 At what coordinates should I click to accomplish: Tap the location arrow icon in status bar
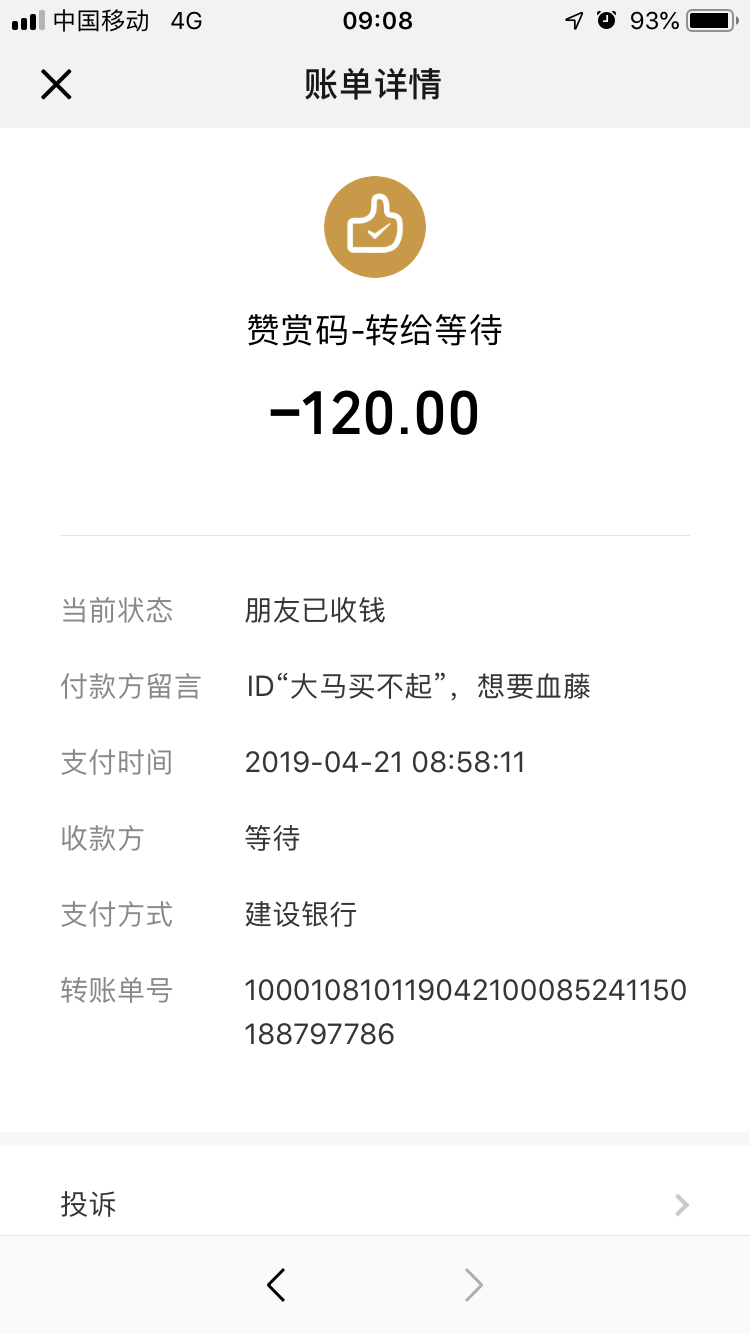point(573,20)
